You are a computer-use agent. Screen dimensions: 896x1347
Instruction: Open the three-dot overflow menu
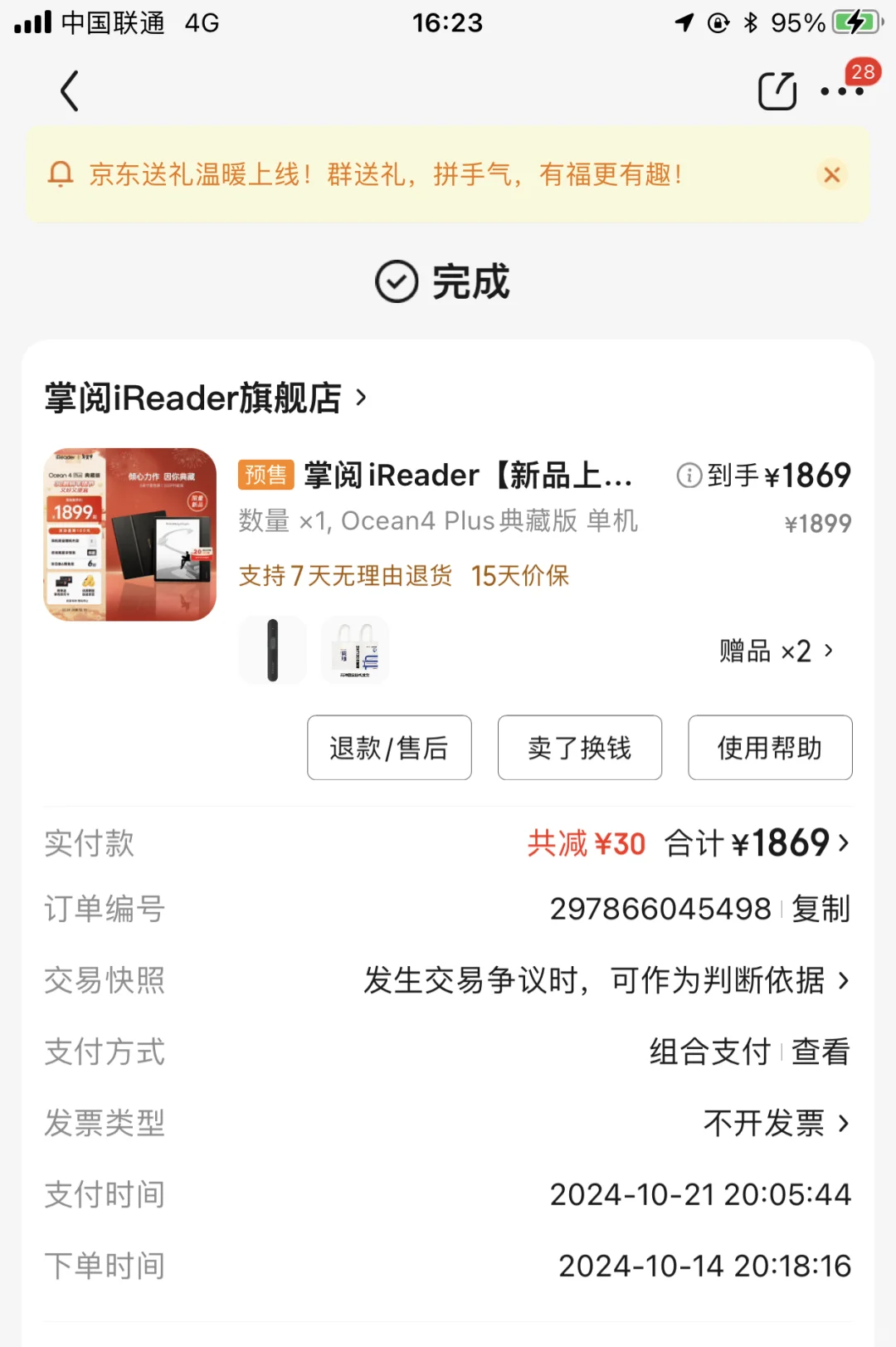(842, 91)
